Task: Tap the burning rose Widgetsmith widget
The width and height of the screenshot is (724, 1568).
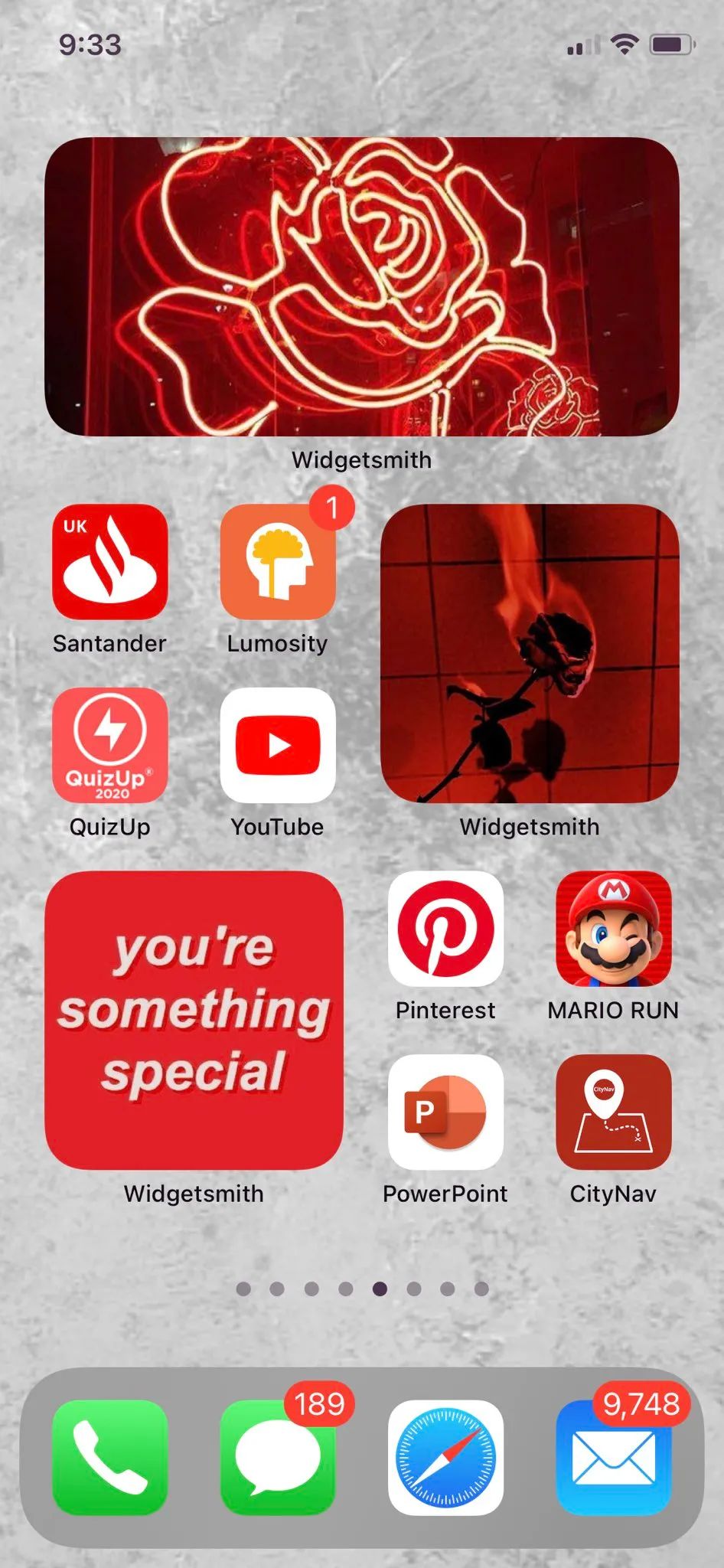Action: (530, 653)
